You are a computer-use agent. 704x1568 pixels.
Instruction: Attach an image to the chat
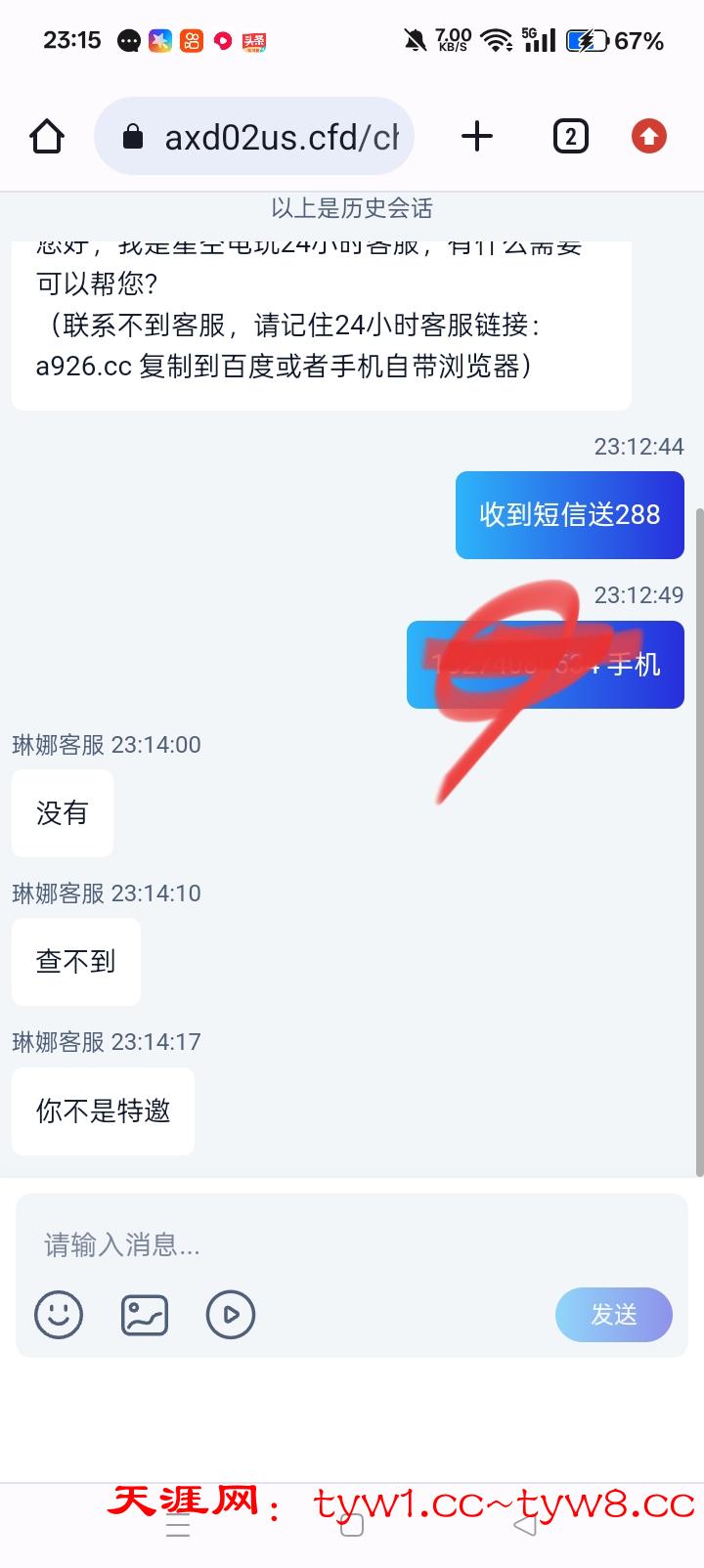pos(145,1314)
